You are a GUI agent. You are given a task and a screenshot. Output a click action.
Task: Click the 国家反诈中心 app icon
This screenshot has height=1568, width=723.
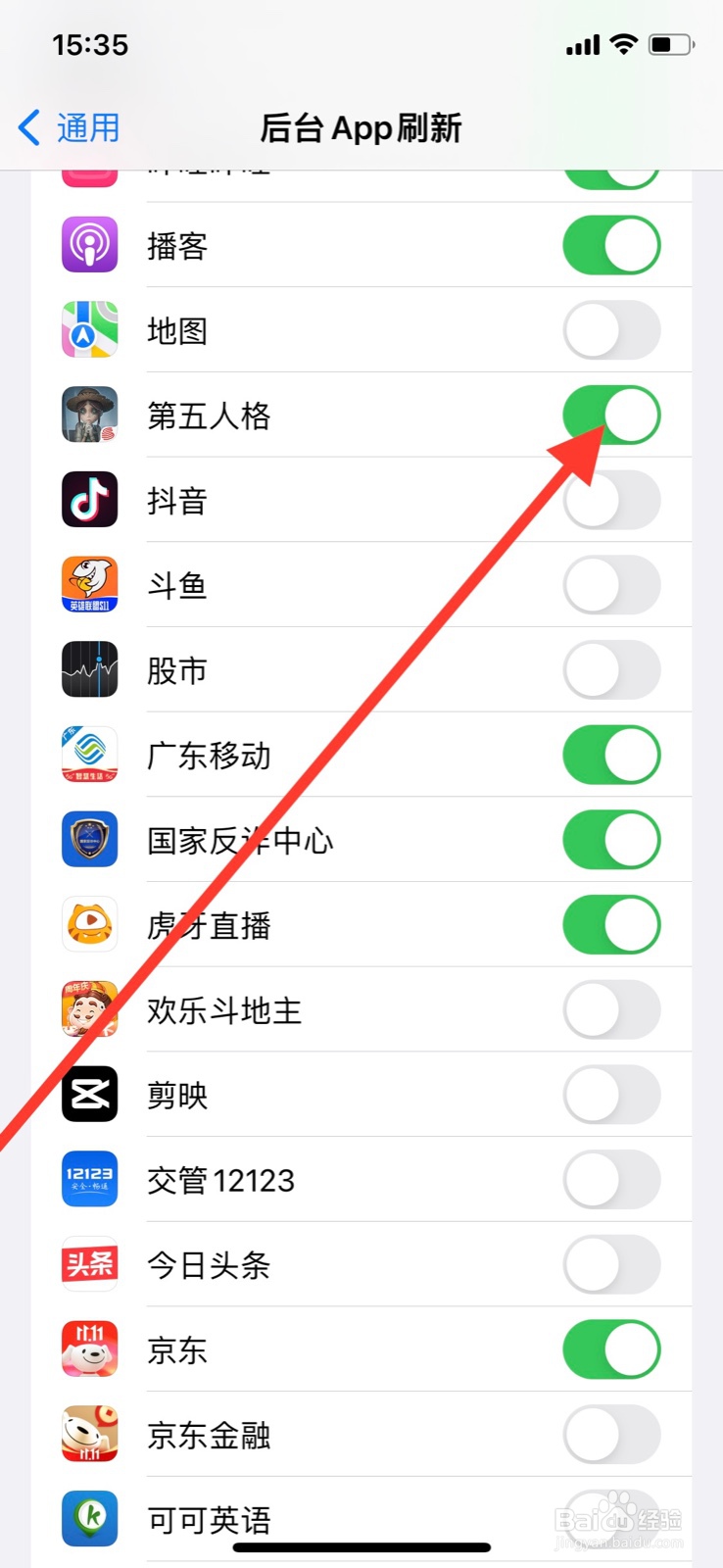pos(89,840)
